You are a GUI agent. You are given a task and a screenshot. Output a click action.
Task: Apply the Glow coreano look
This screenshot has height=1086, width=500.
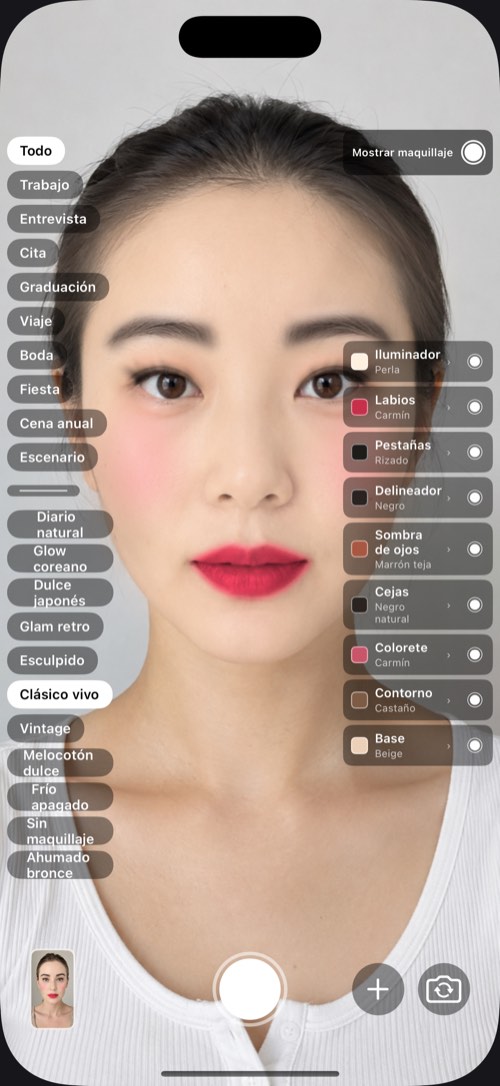point(60,558)
